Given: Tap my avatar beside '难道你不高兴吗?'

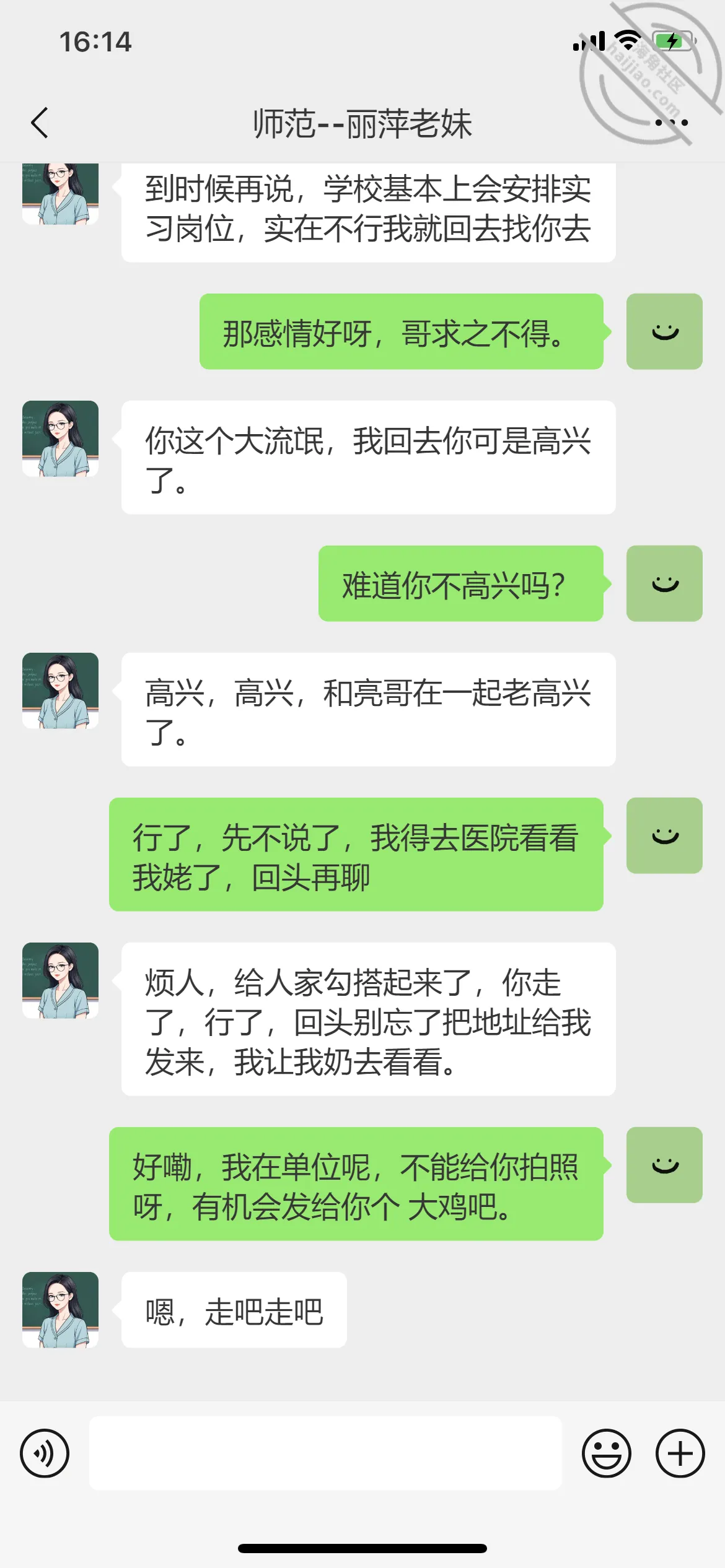Looking at the screenshot, I should point(664,583).
